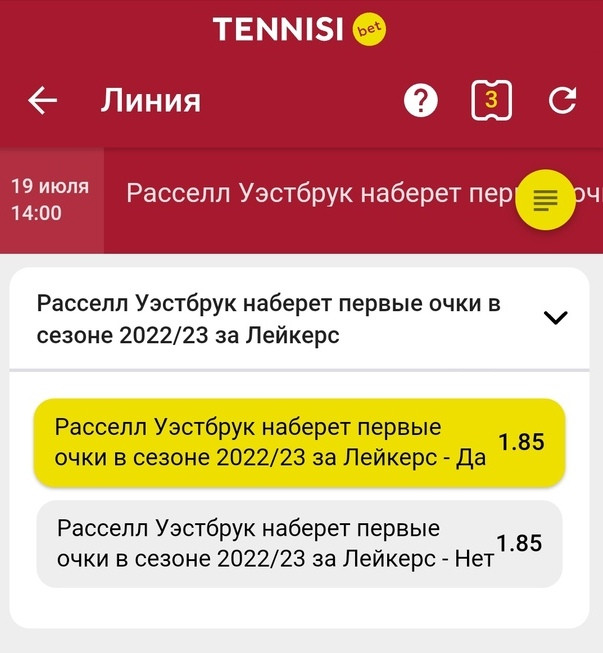603x653 pixels.
Task: Refresh the betting line
Action: click(563, 100)
